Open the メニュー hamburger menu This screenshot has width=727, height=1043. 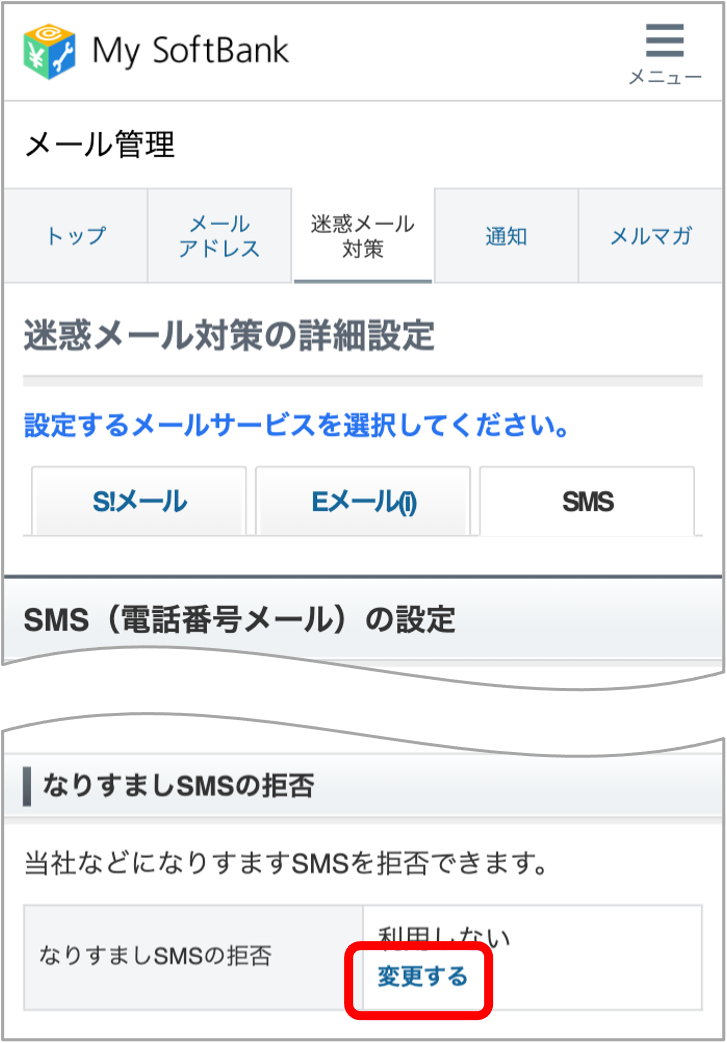pyautogui.click(x=664, y=54)
